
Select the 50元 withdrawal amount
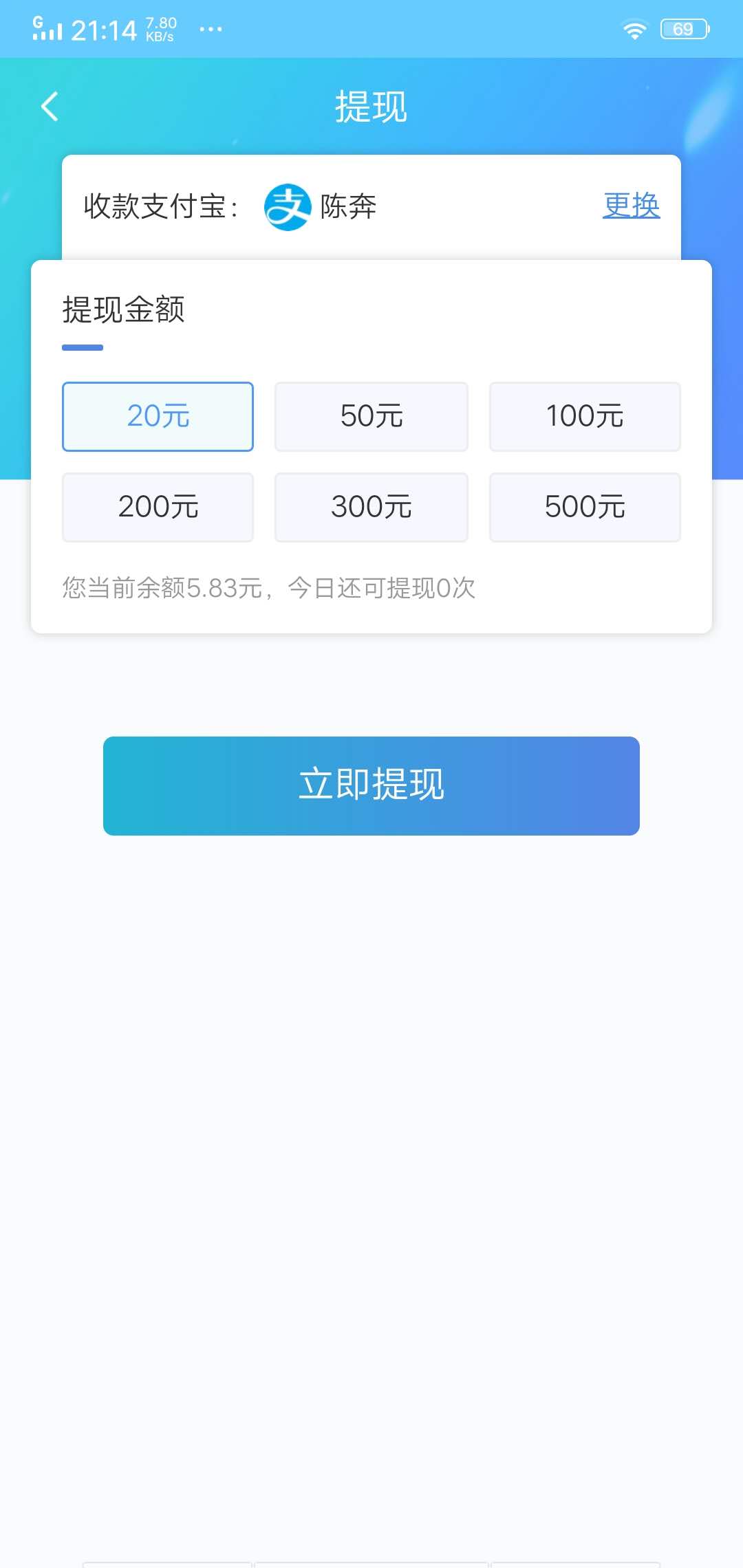click(x=371, y=416)
